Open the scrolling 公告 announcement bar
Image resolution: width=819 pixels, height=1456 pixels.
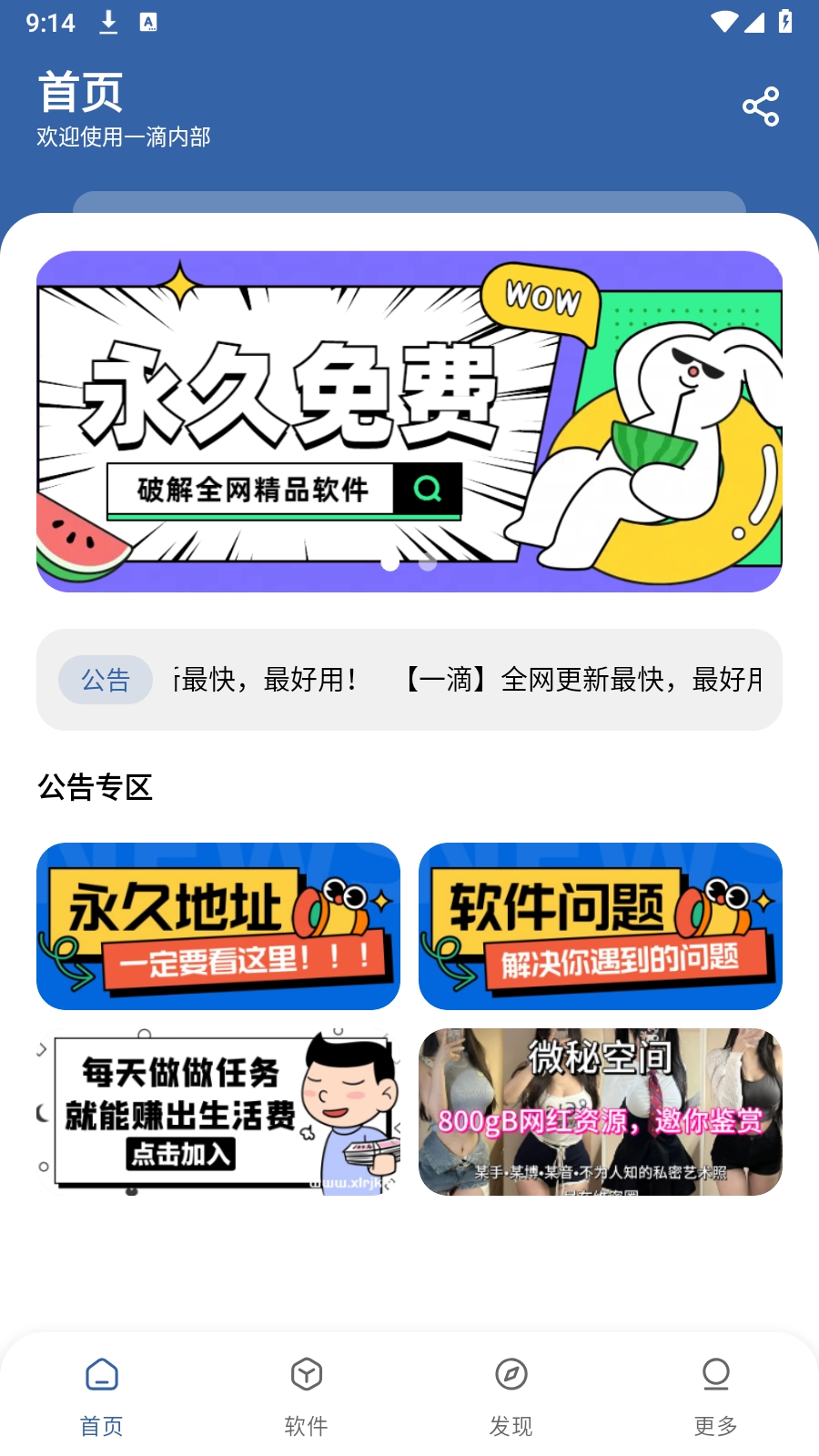click(x=409, y=680)
